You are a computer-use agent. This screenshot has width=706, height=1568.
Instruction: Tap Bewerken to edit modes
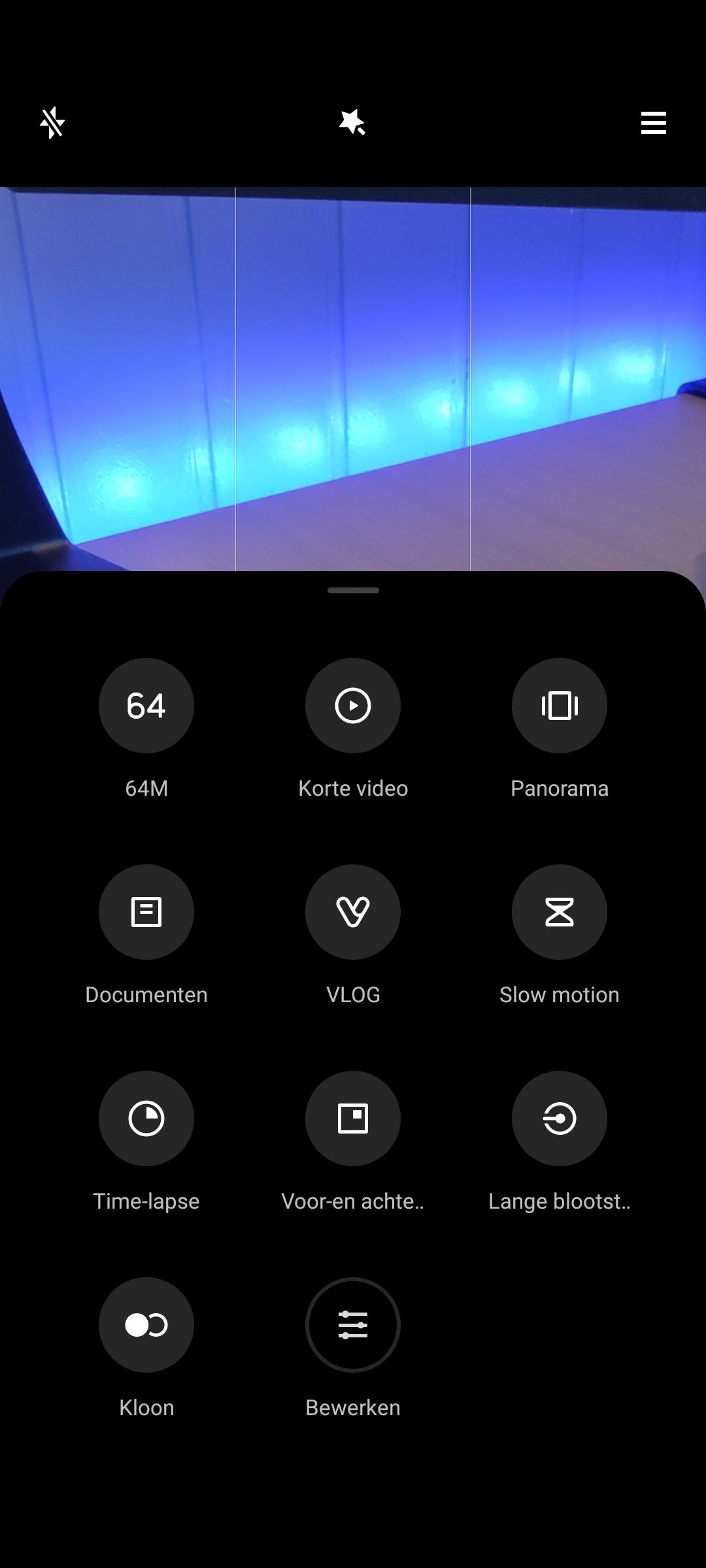coord(353,1325)
